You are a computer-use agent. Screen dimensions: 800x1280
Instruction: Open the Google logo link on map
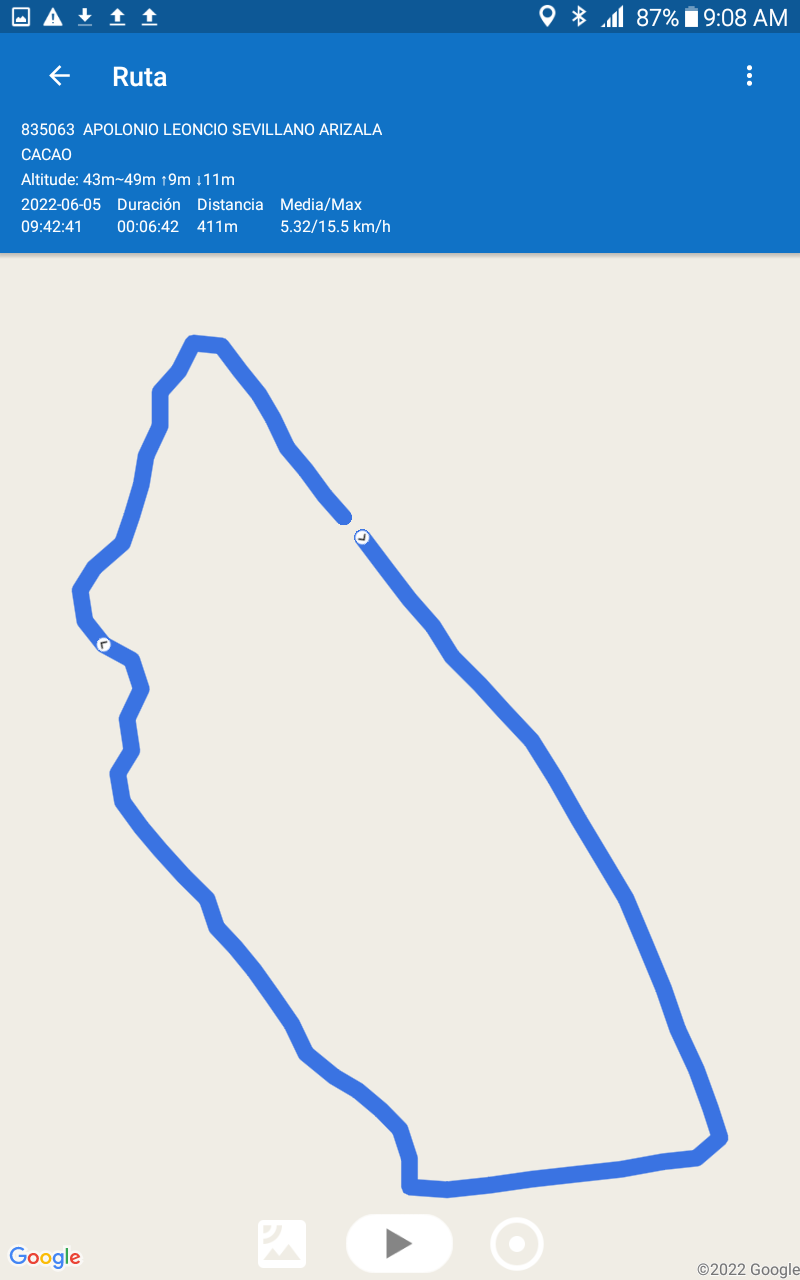(45, 1257)
